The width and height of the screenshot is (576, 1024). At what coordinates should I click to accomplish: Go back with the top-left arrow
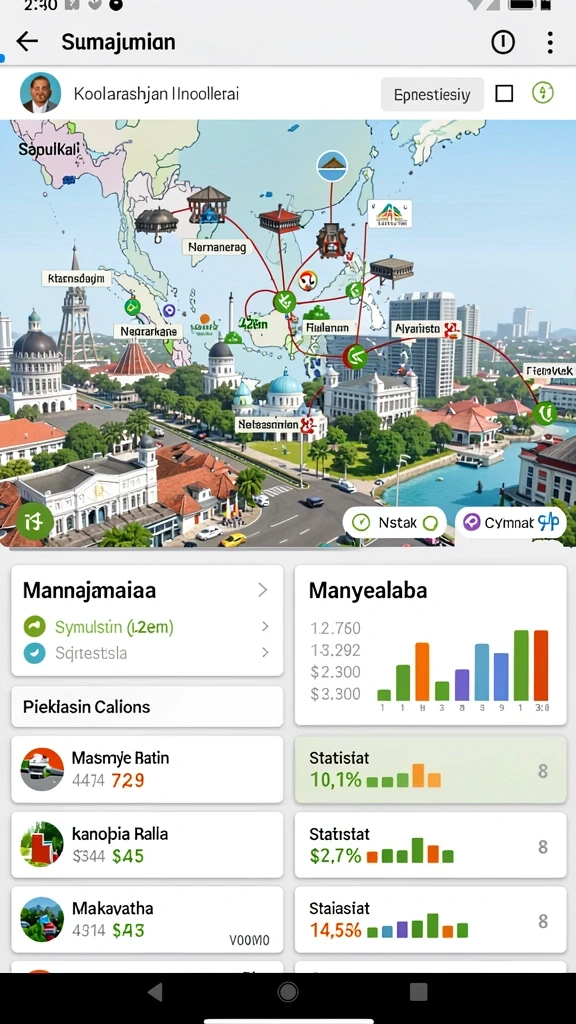27,42
